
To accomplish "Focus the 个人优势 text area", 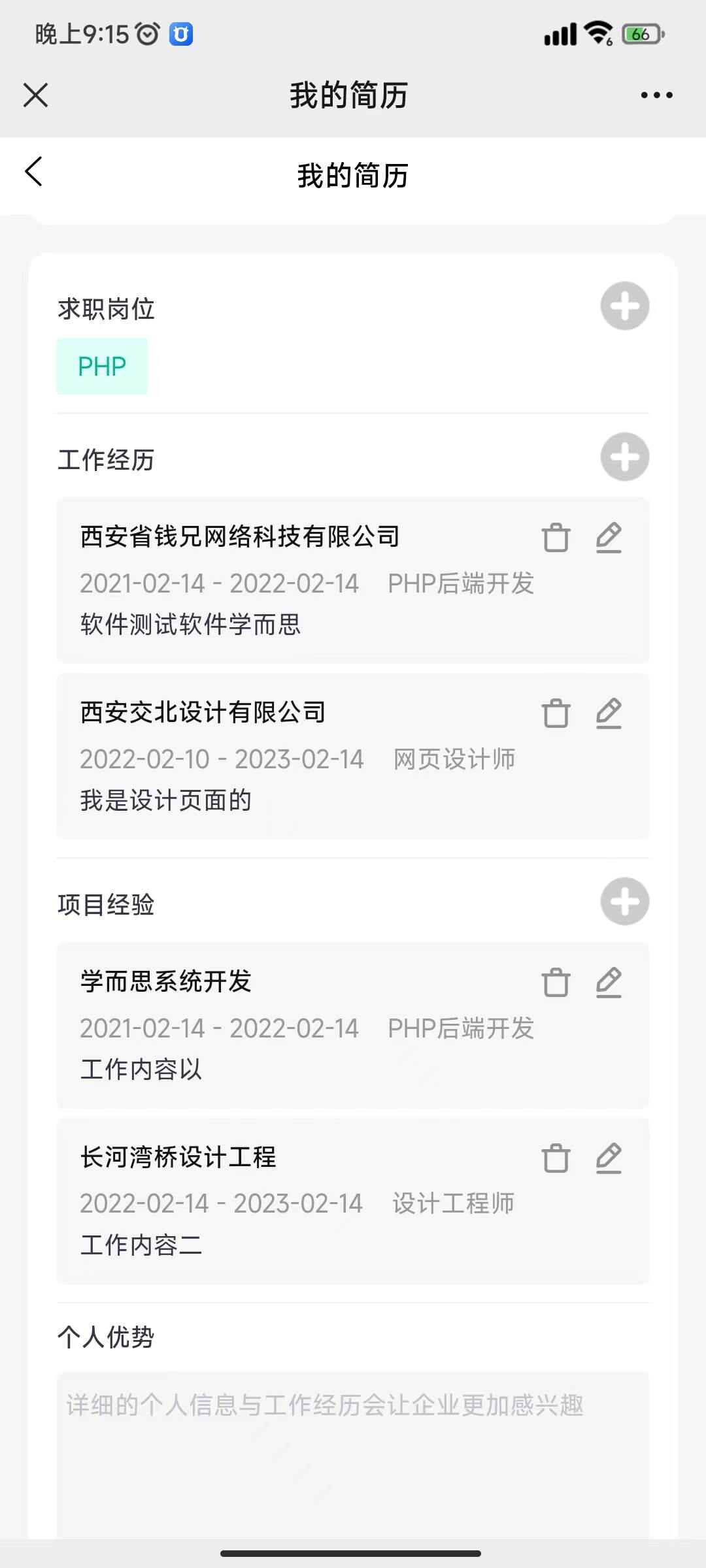I will tap(353, 1456).
